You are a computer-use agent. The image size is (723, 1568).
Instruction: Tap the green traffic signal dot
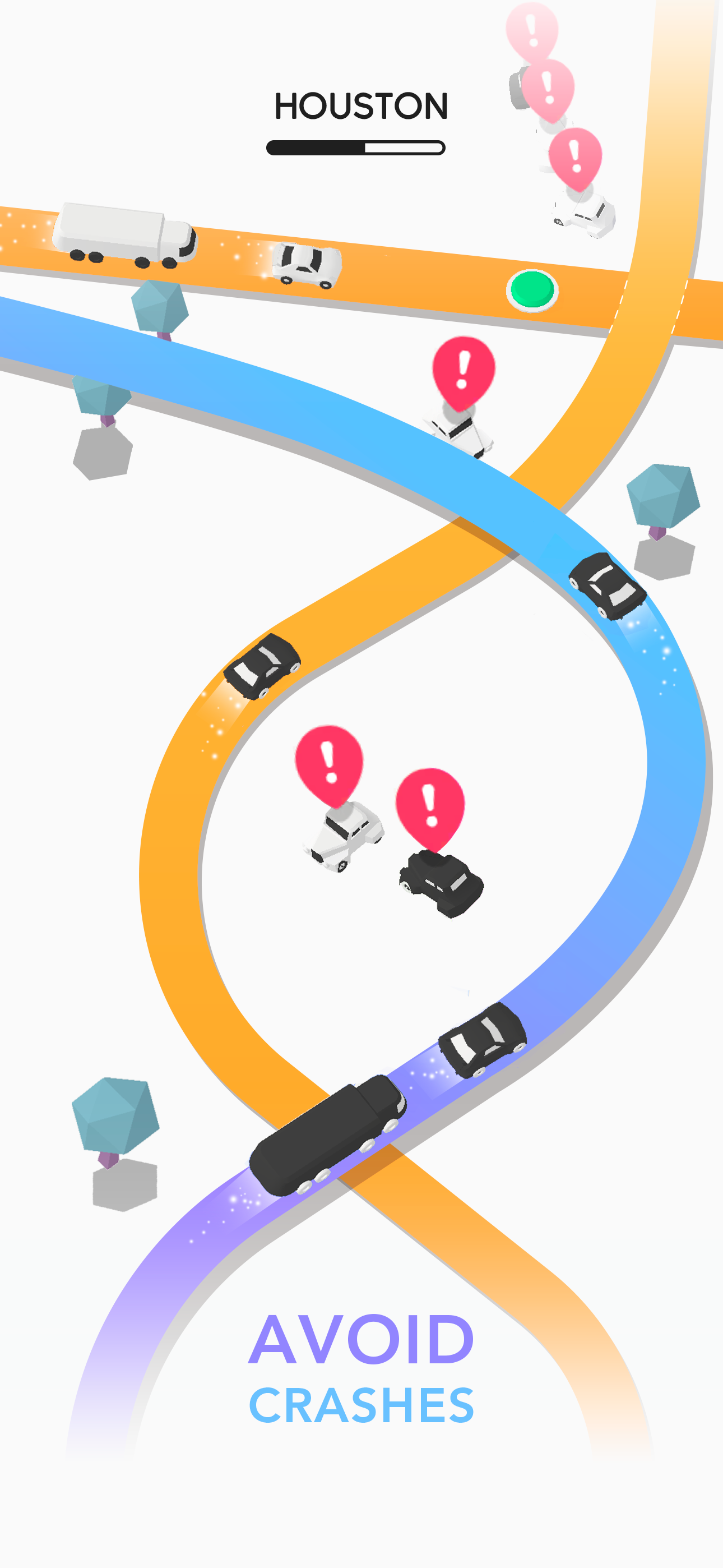click(x=532, y=292)
